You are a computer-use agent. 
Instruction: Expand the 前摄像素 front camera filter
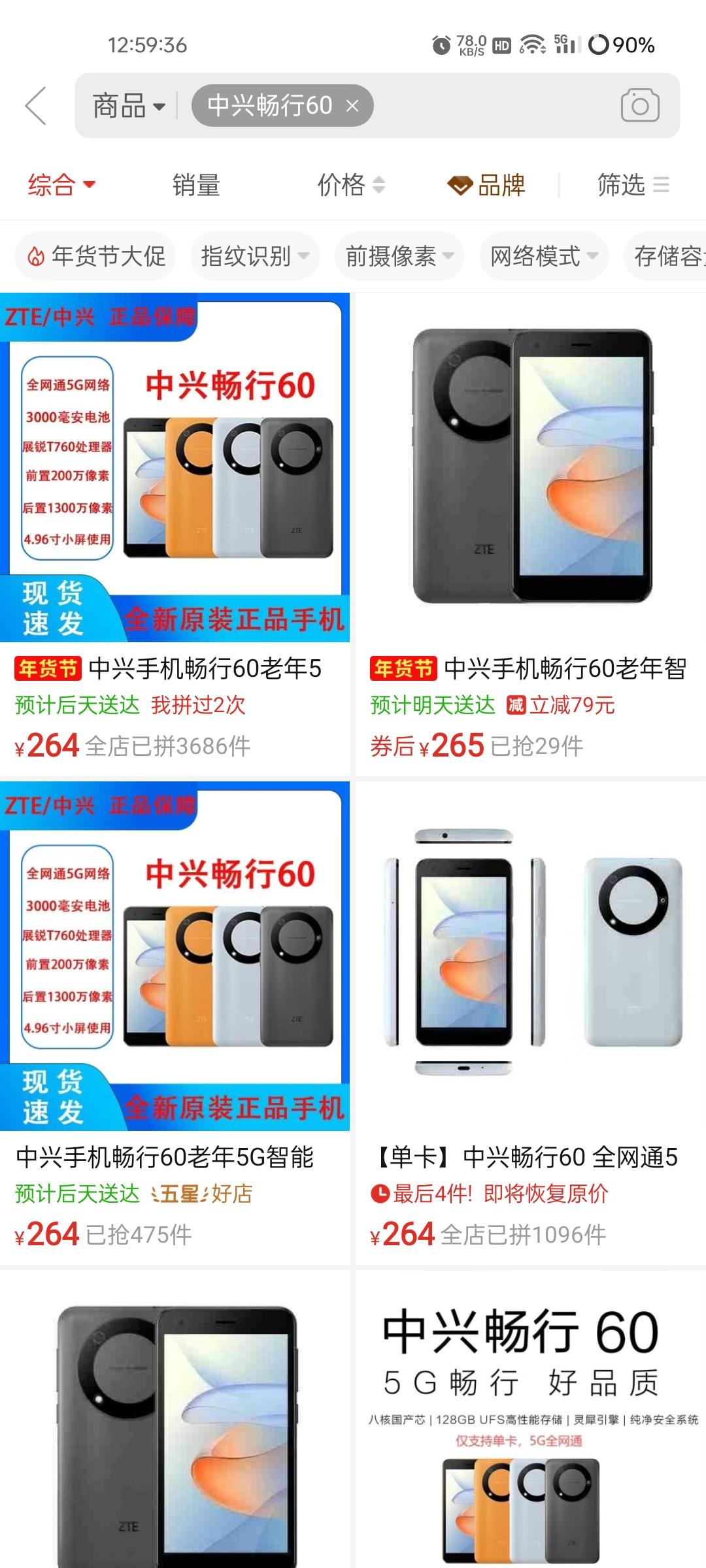click(398, 256)
